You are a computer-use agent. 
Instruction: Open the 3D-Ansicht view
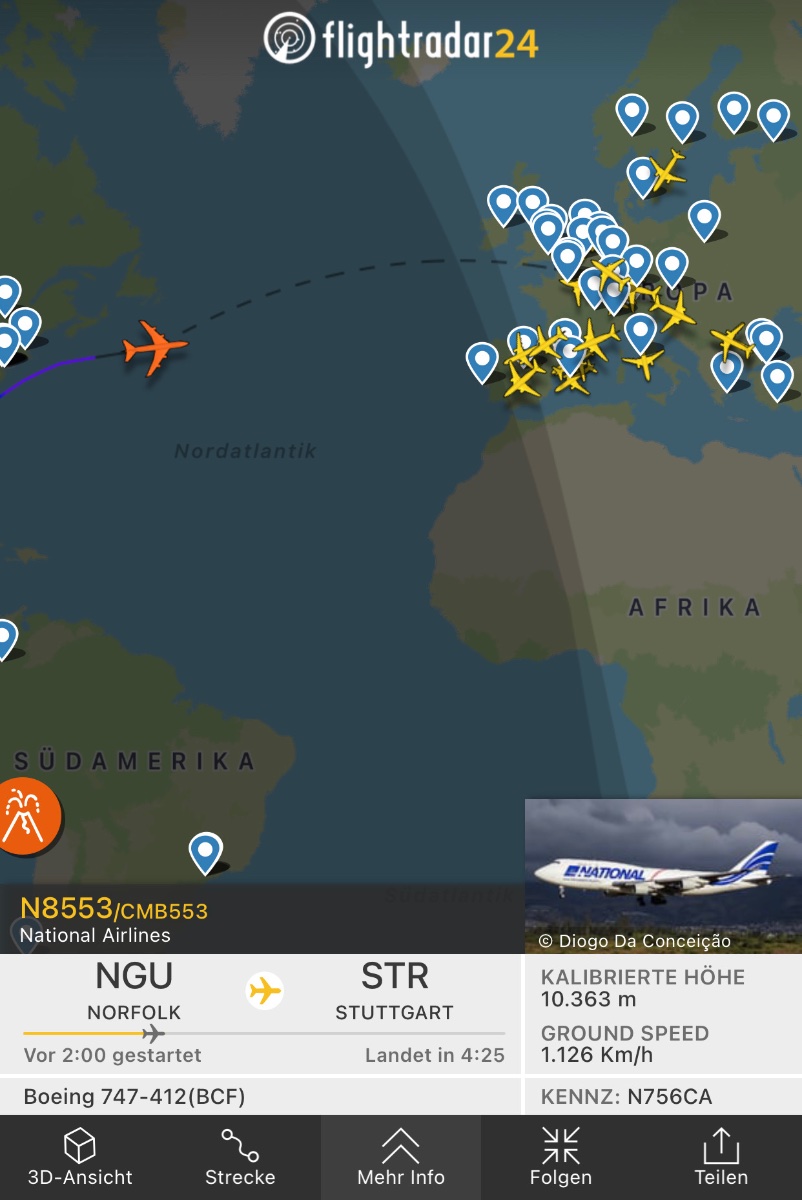point(80,1158)
